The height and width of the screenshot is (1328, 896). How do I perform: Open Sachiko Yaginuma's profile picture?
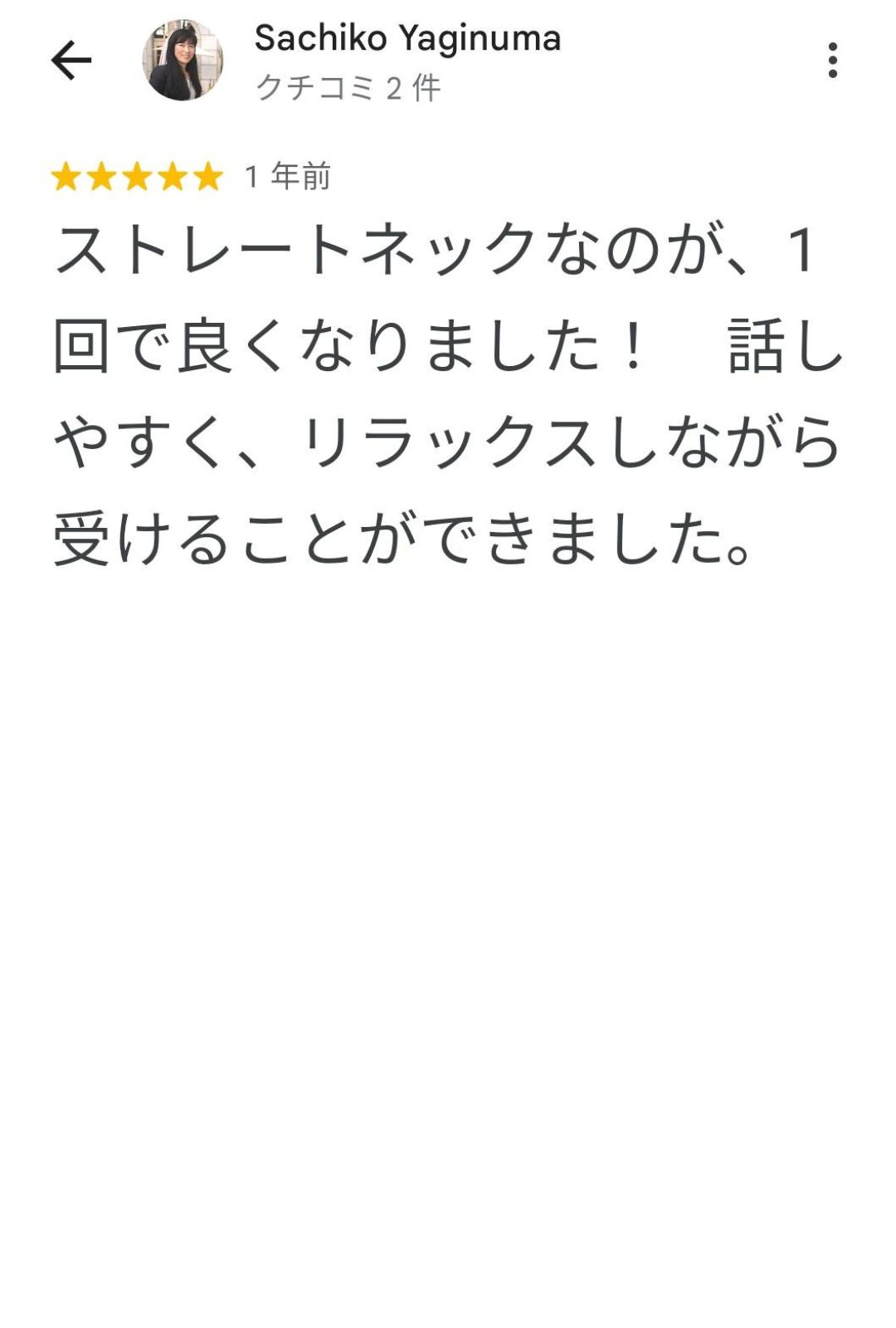click(x=183, y=61)
